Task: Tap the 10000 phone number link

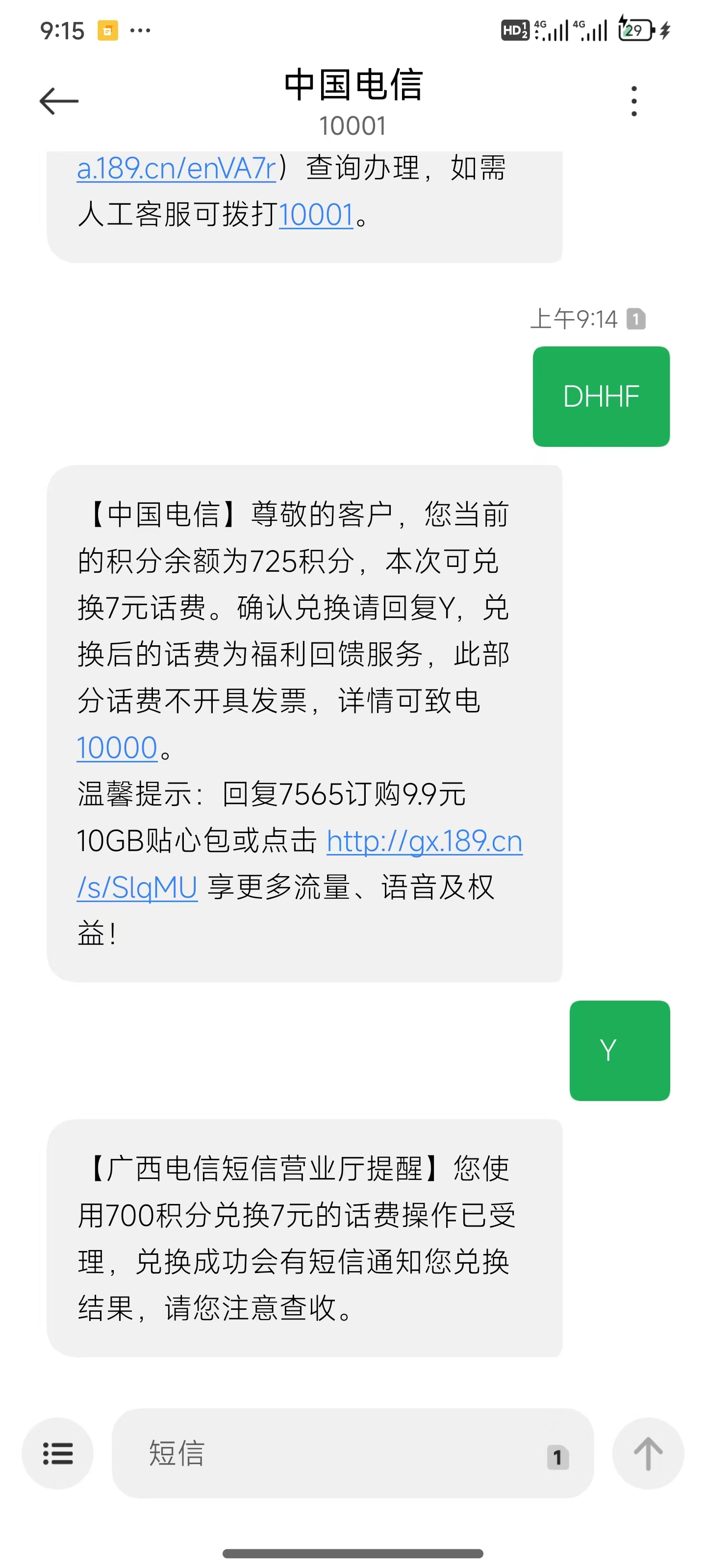Action: (x=117, y=748)
